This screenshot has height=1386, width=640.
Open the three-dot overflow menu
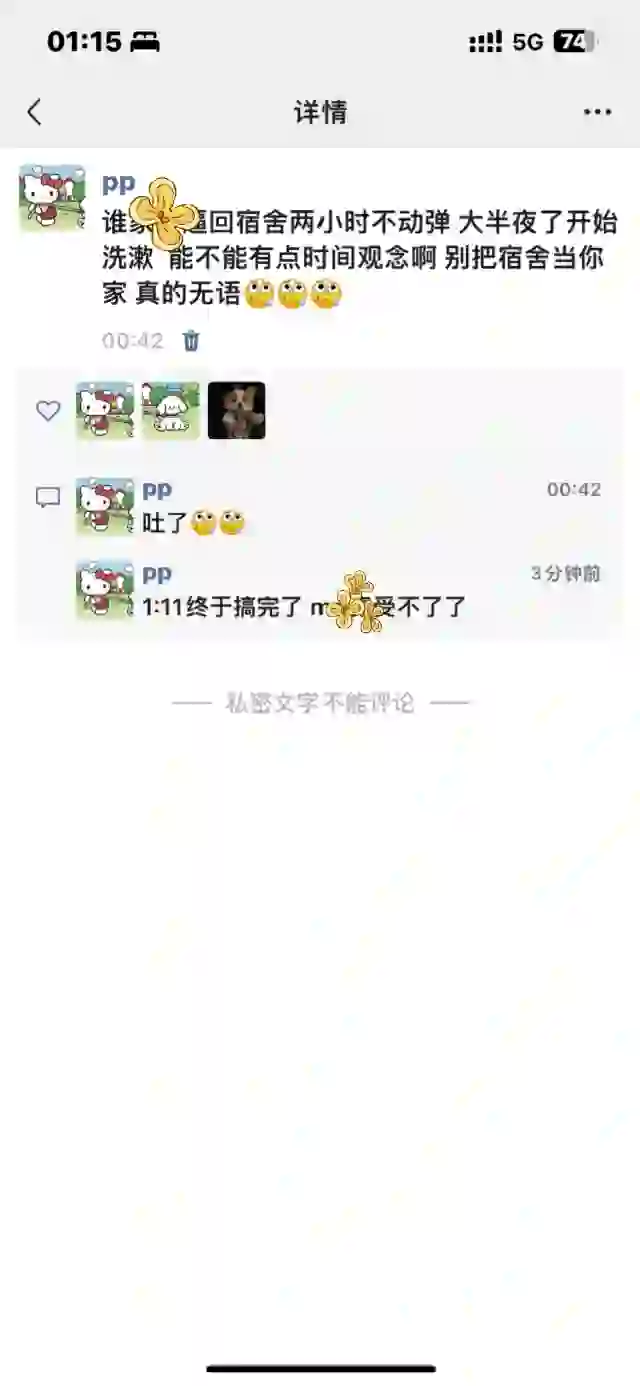click(x=597, y=112)
